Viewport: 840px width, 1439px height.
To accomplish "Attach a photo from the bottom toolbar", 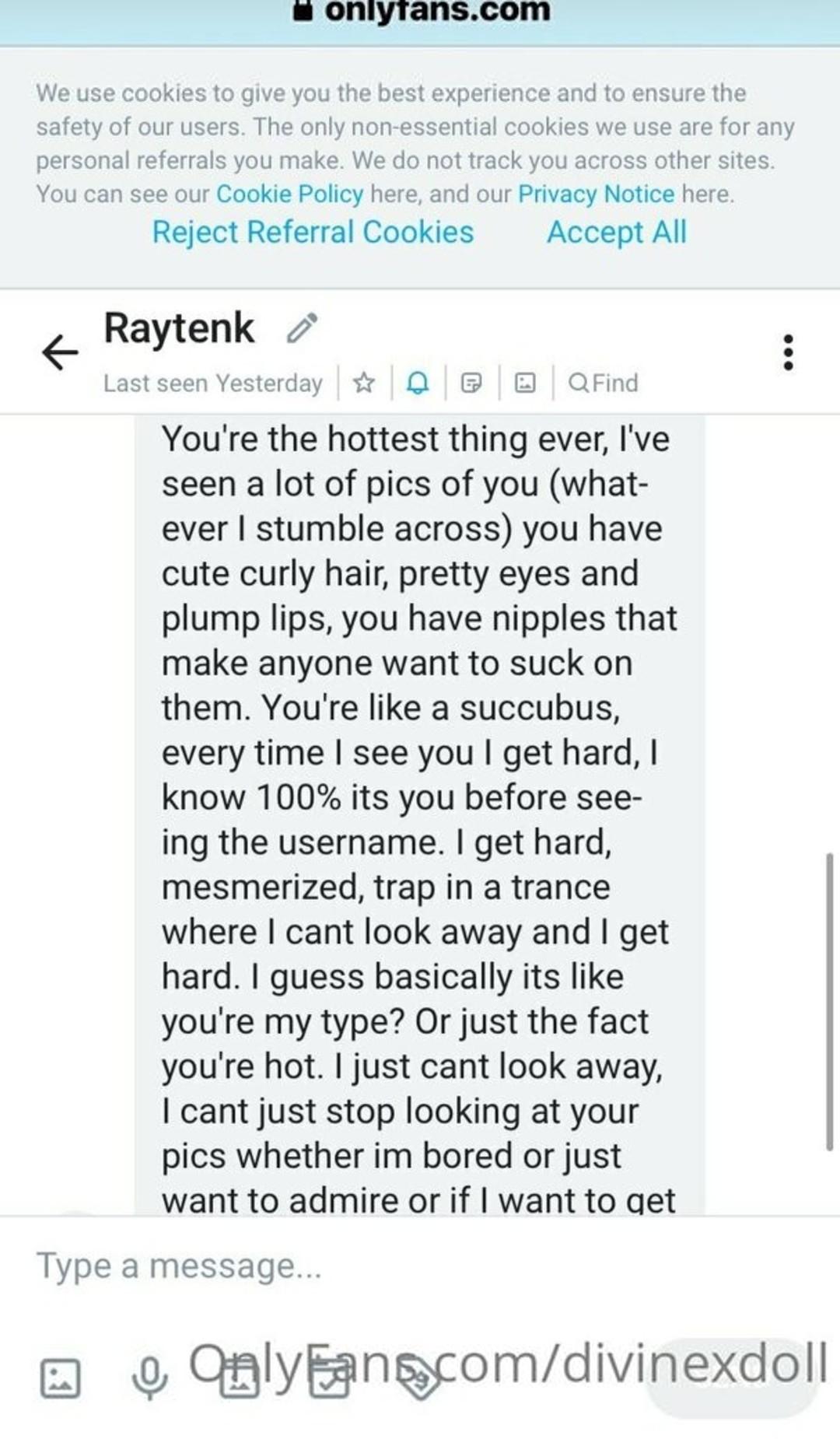I will click(60, 1378).
